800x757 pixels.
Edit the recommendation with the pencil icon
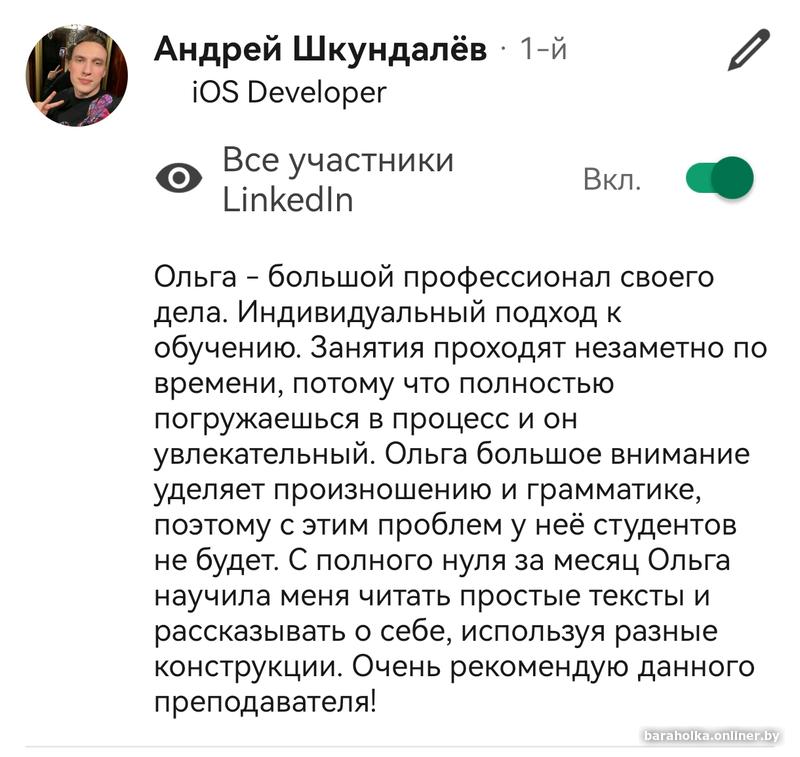pyautogui.click(x=748, y=52)
